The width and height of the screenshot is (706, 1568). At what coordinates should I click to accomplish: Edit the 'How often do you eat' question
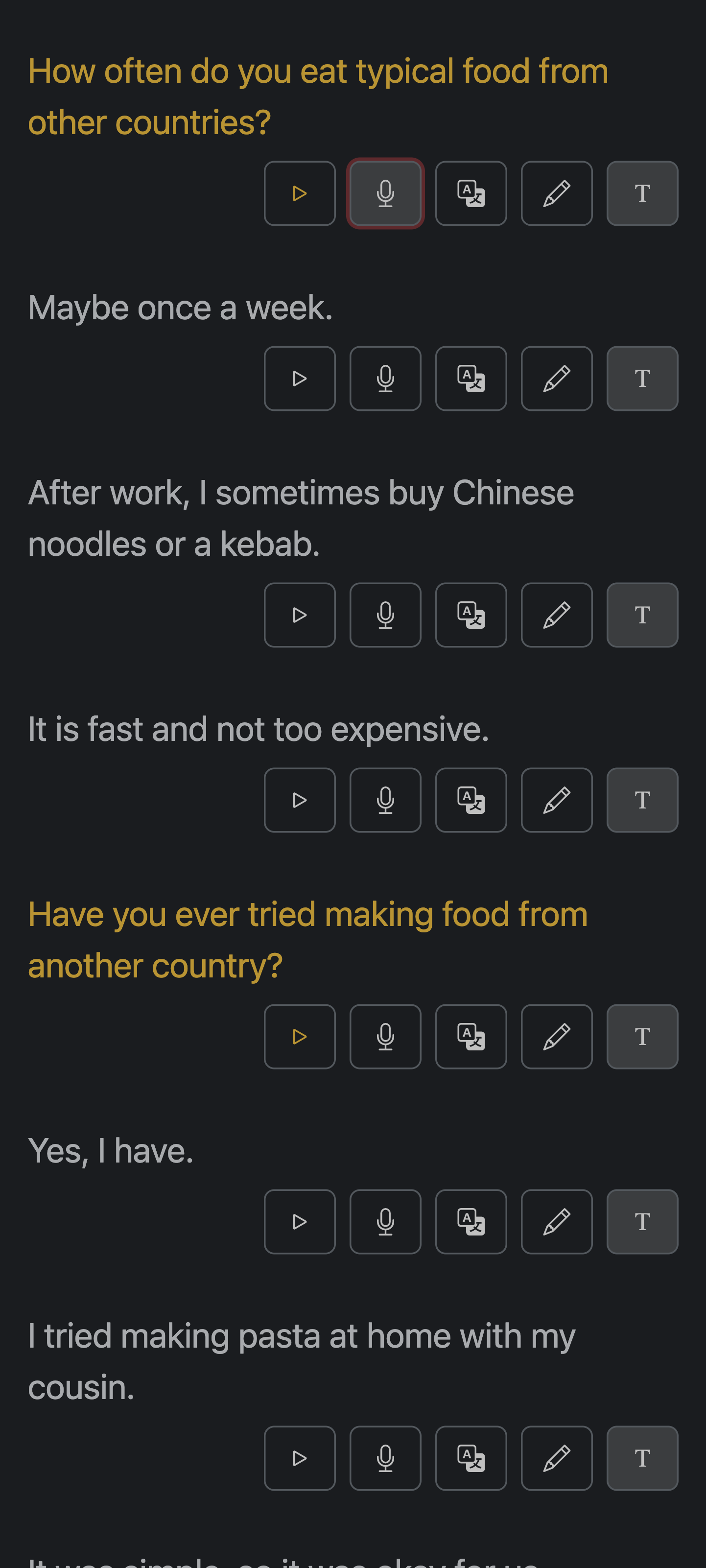(x=556, y=193)
